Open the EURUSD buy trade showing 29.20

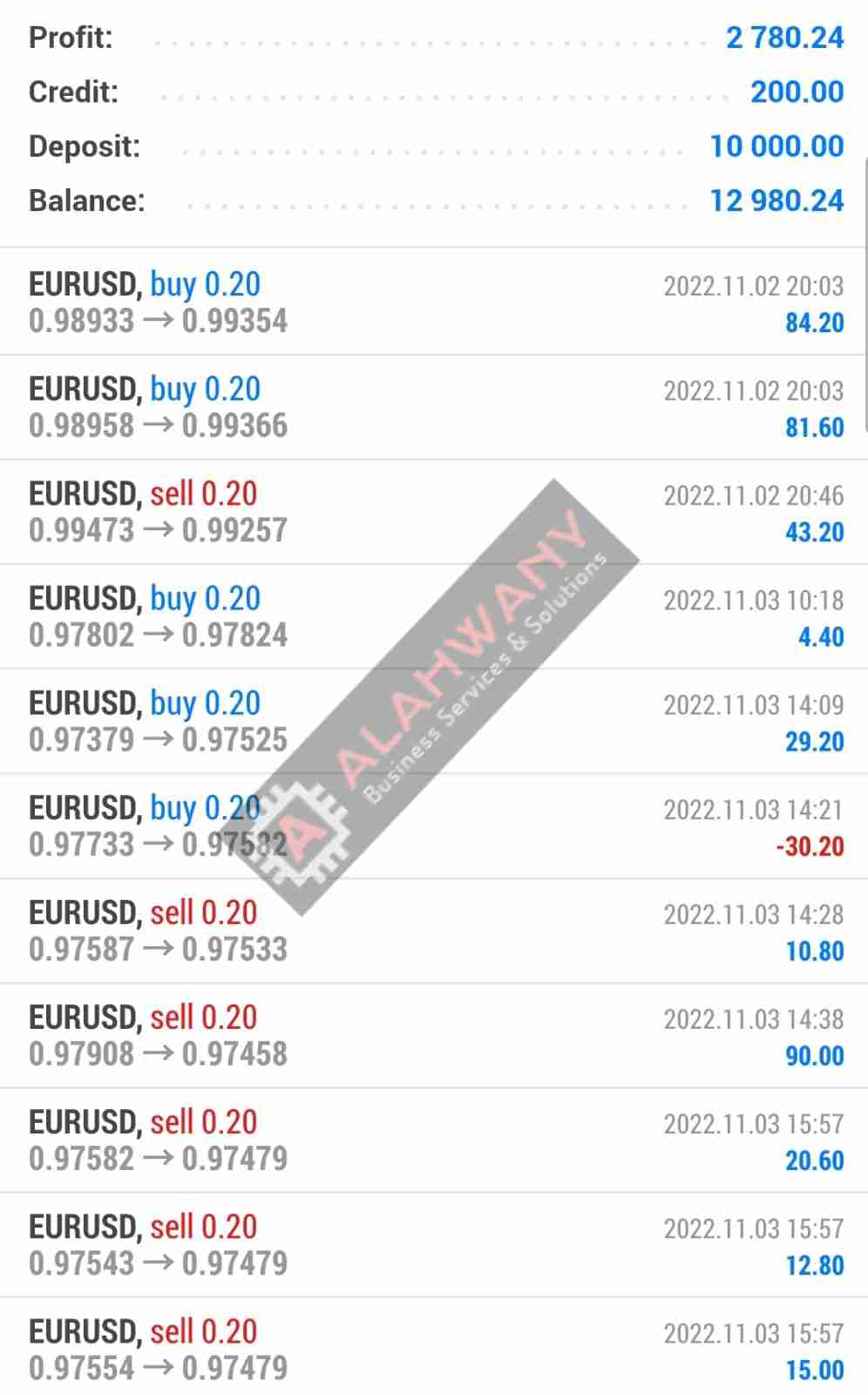(x=434, y=721)
